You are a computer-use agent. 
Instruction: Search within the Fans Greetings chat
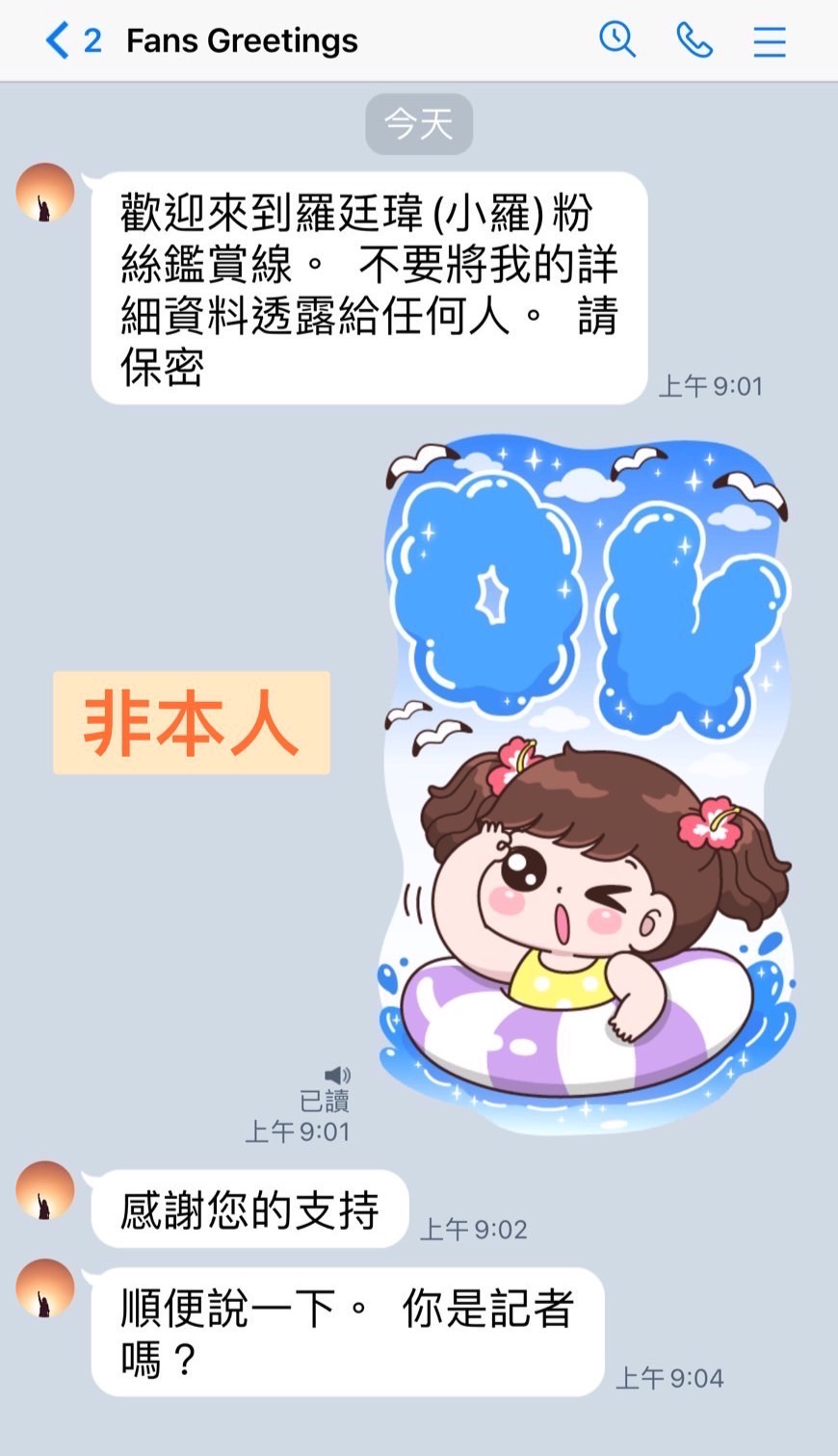617,40
